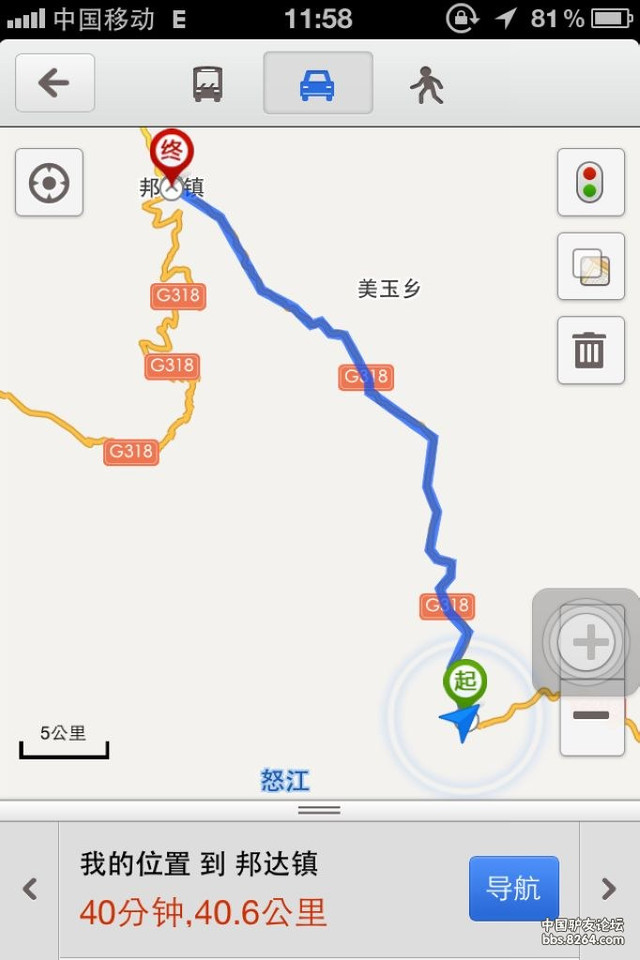Tap the green start marker 起
The image size is (640, 960).
click(x=465, y=681)
